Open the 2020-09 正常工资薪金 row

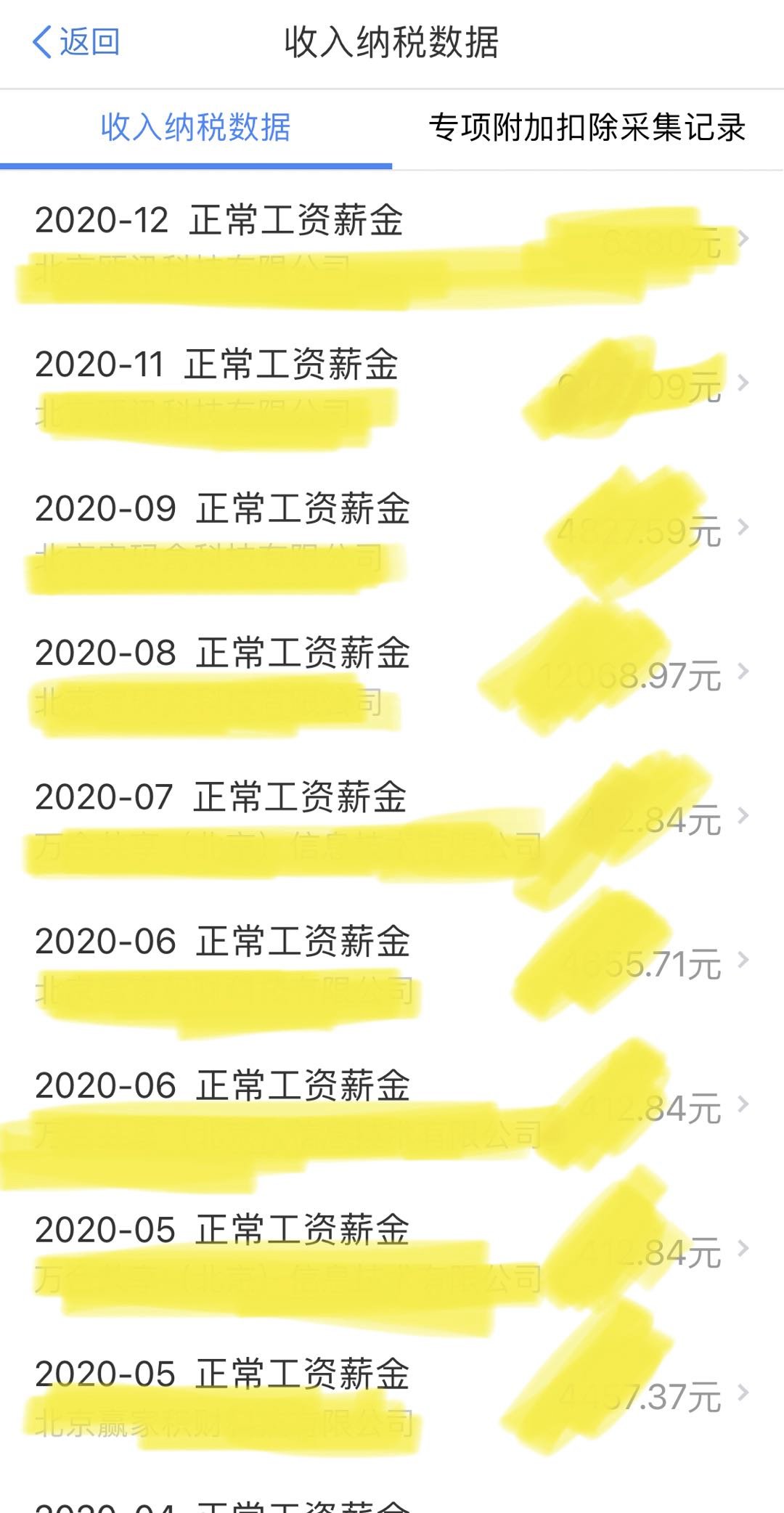(x=392, y=529)
